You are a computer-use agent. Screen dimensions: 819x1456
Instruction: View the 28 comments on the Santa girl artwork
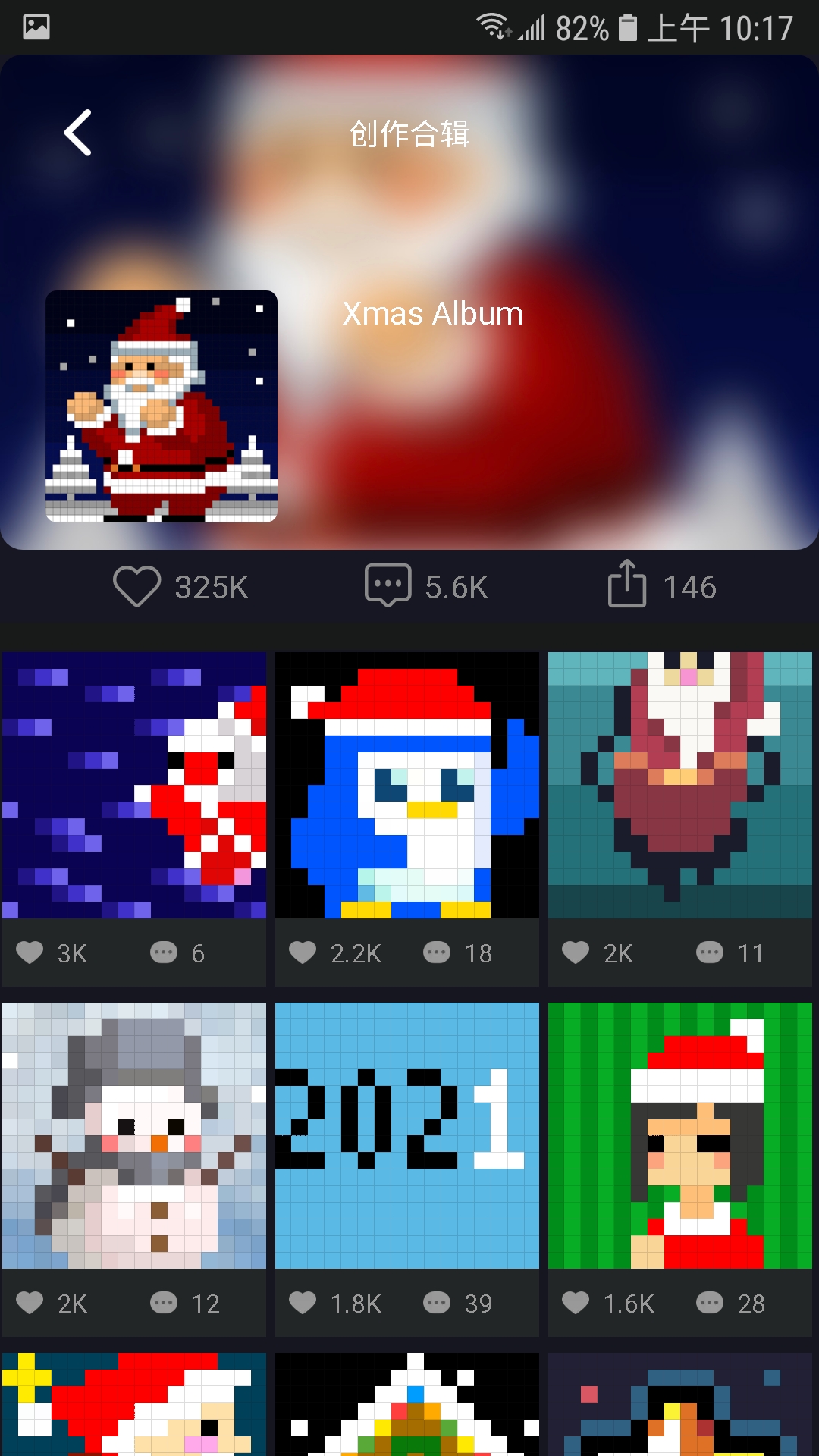(711, 1303)
